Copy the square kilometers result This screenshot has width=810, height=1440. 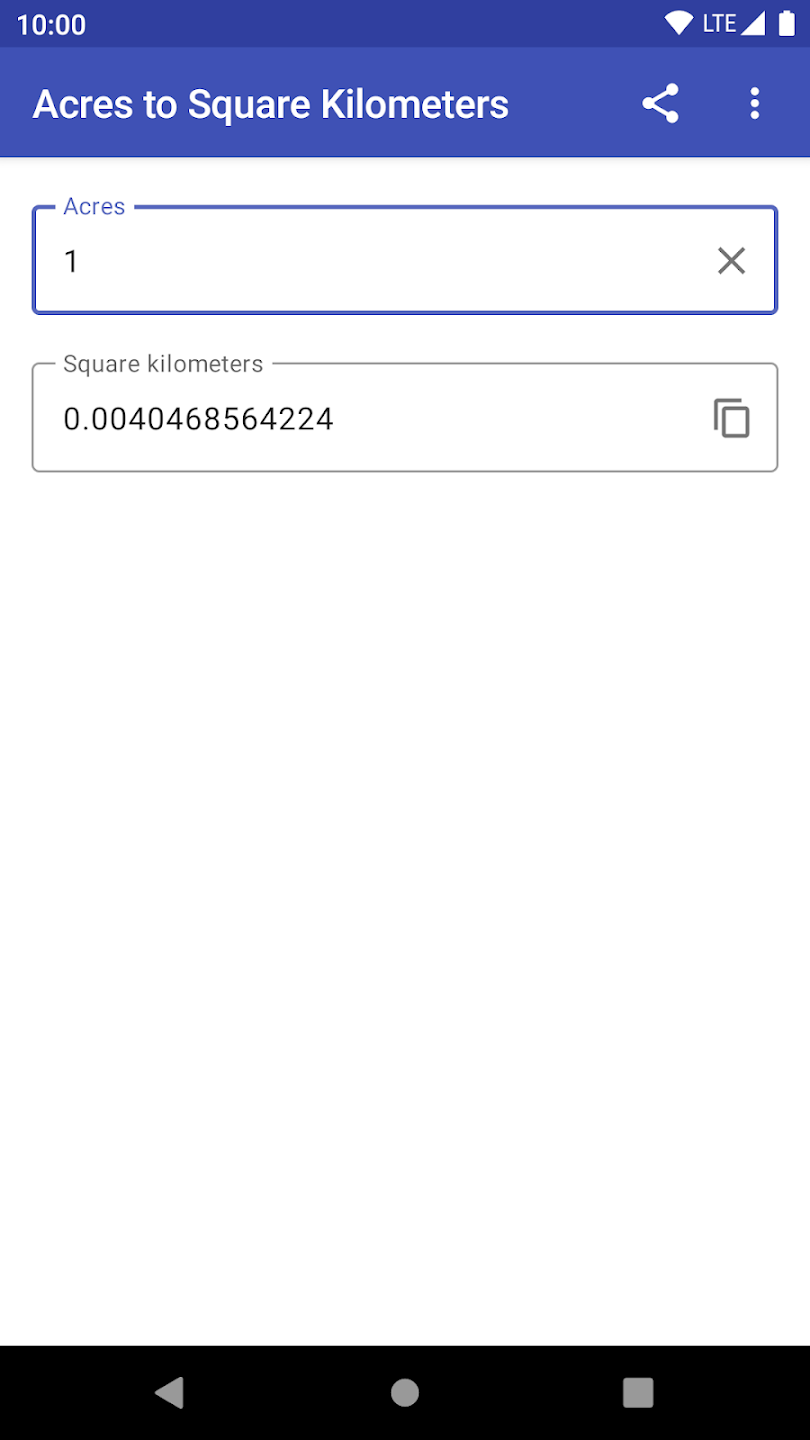(732, 418)
